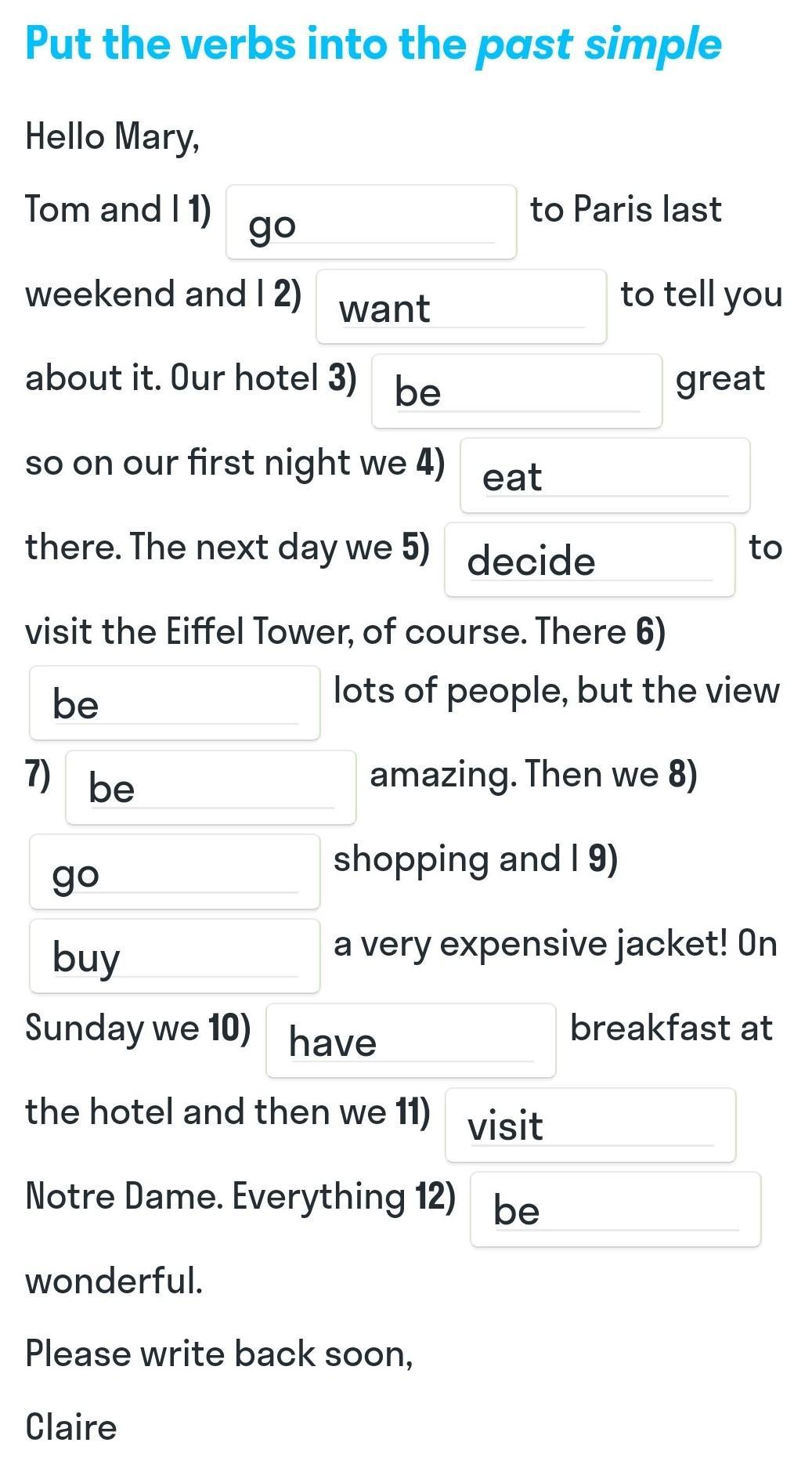Tap blank 1 with placeholder 'go'
This screenshot has height=1457, width=812.
pos(371,222)
